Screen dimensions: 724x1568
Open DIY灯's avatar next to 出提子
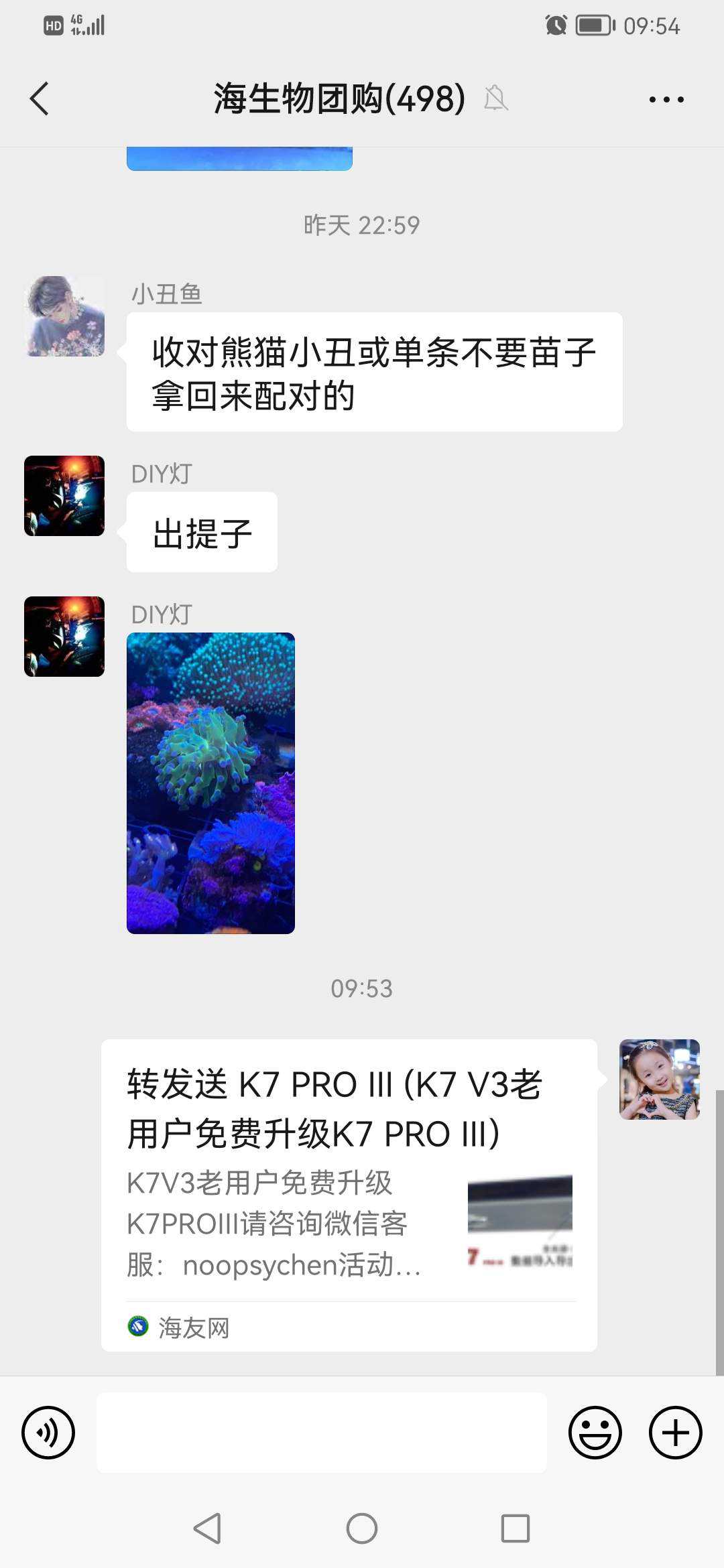[x=64, y=496]
